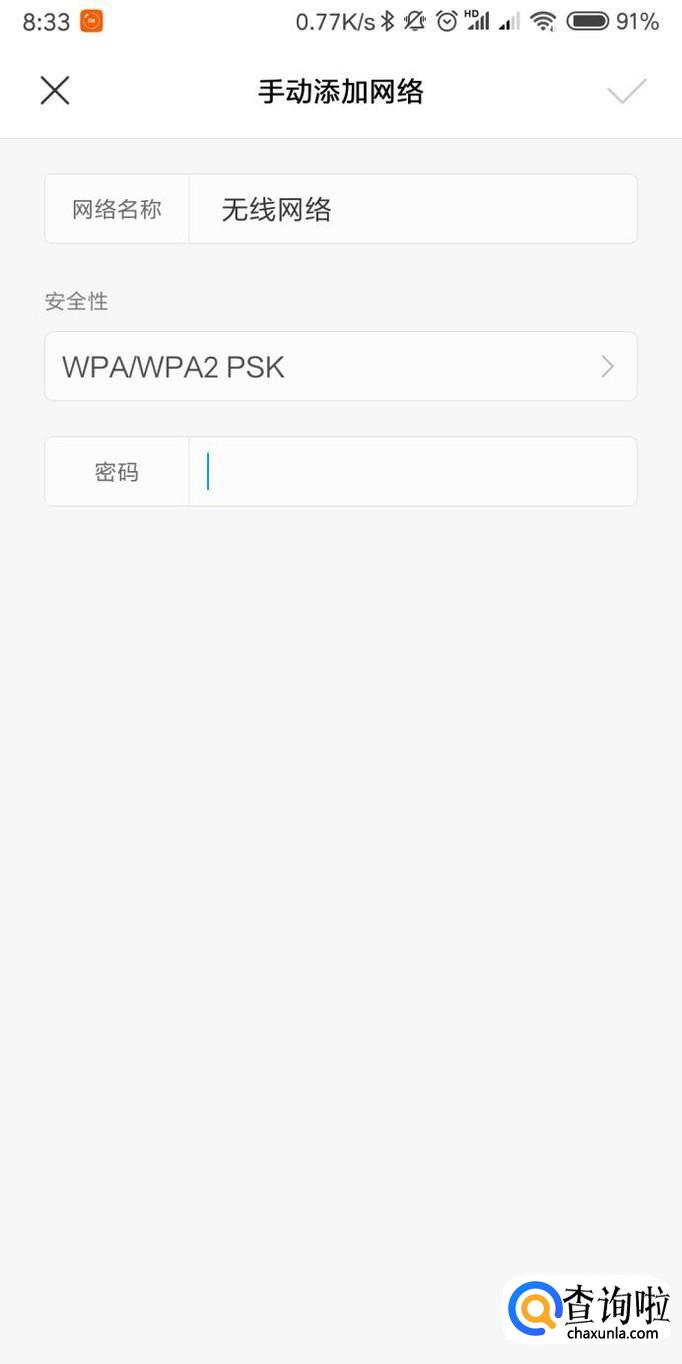Focus the password input field
Screen dimensions: 682x1364
pyautogui.click(x=411, y=472)
